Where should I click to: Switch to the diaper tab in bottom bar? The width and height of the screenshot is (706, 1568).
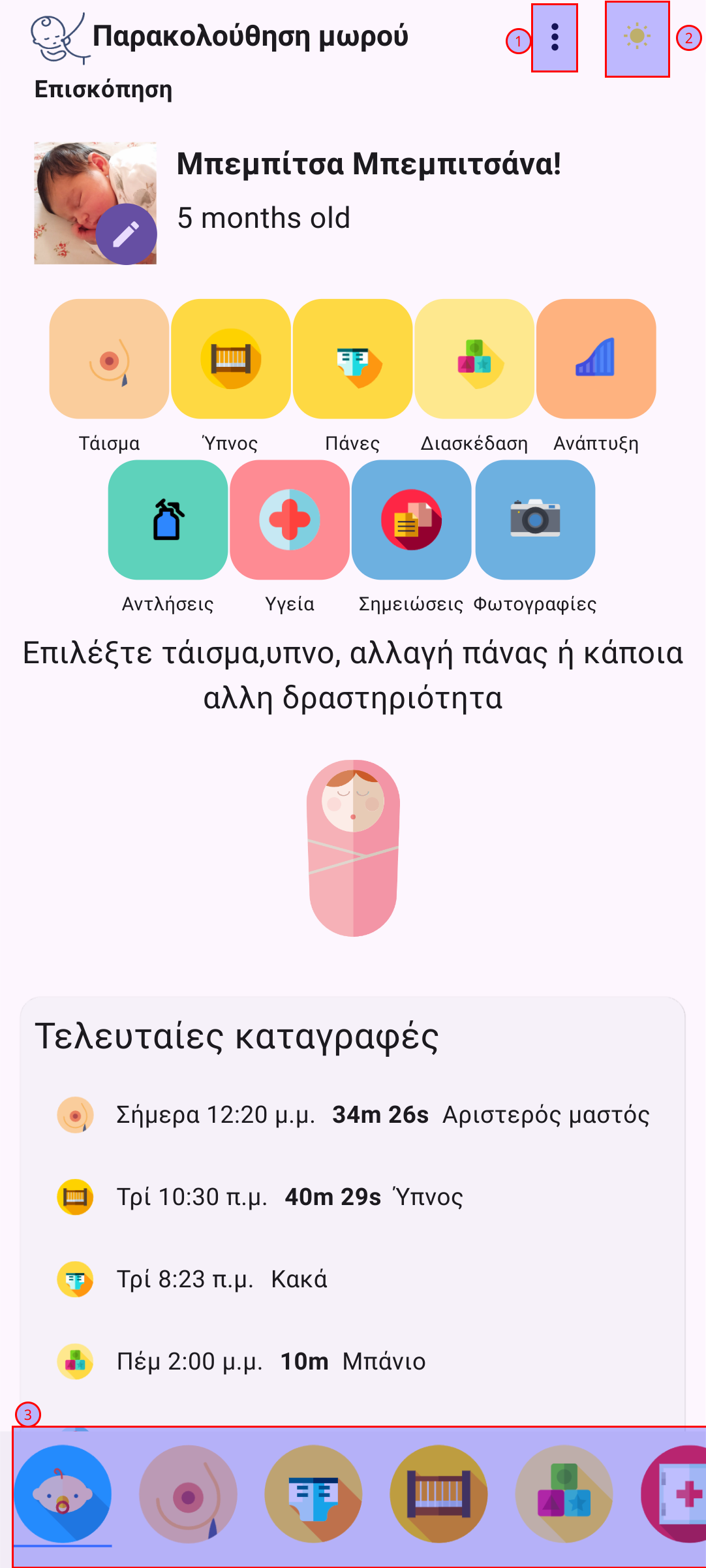[313, 1494]
